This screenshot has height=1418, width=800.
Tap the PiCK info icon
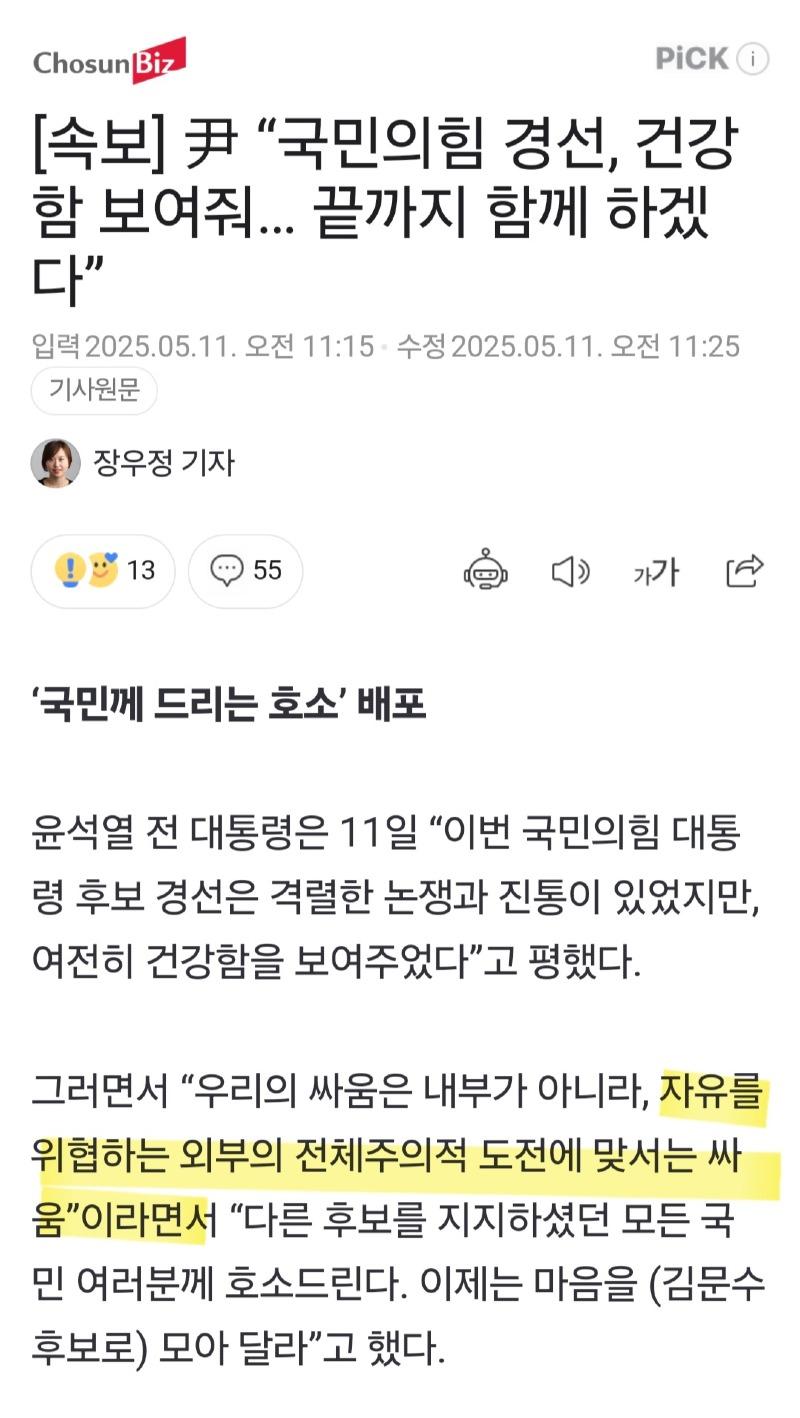(x=753, y=59)
